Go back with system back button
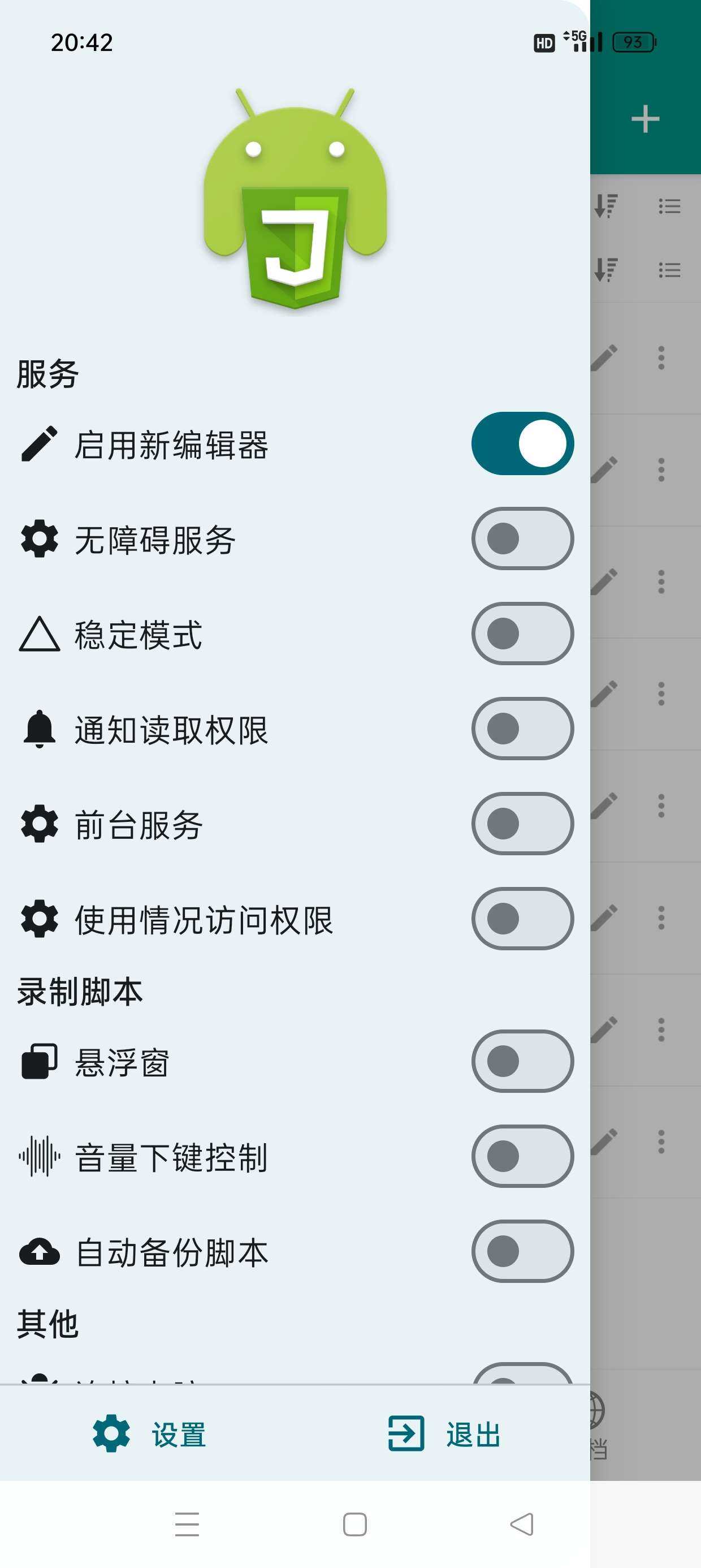The image size is (701, 1568). click(521, 1524)
